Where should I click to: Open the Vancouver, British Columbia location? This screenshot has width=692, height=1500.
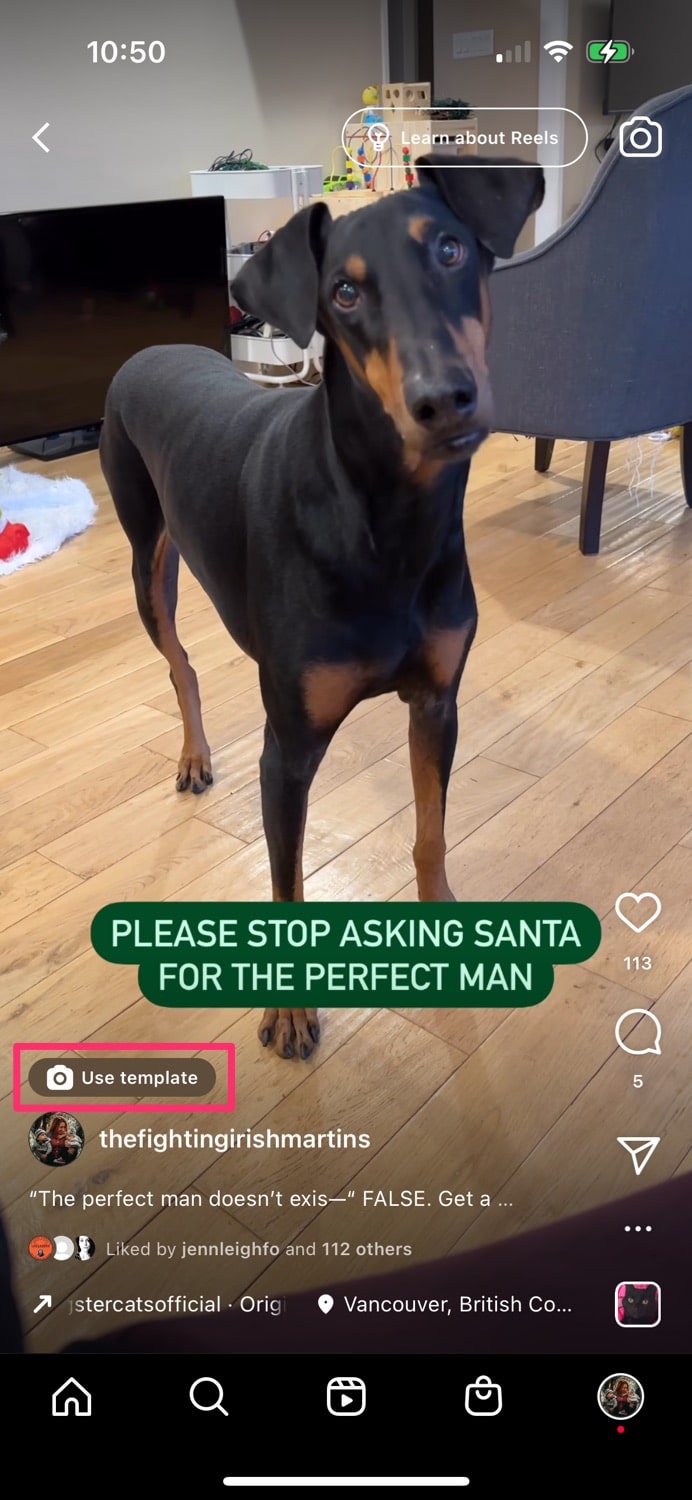(x=445, y=1304)
